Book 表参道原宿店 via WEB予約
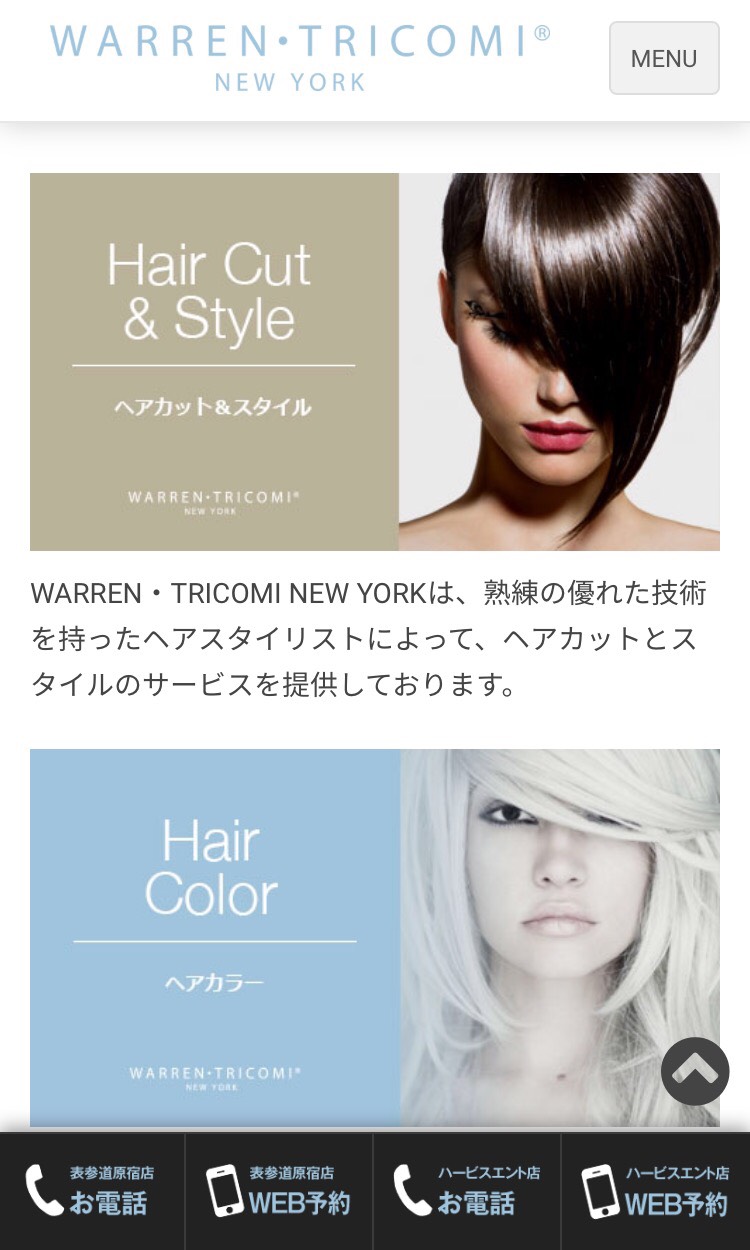Viewport: 750px width, 1250px height. point(279,1191)
